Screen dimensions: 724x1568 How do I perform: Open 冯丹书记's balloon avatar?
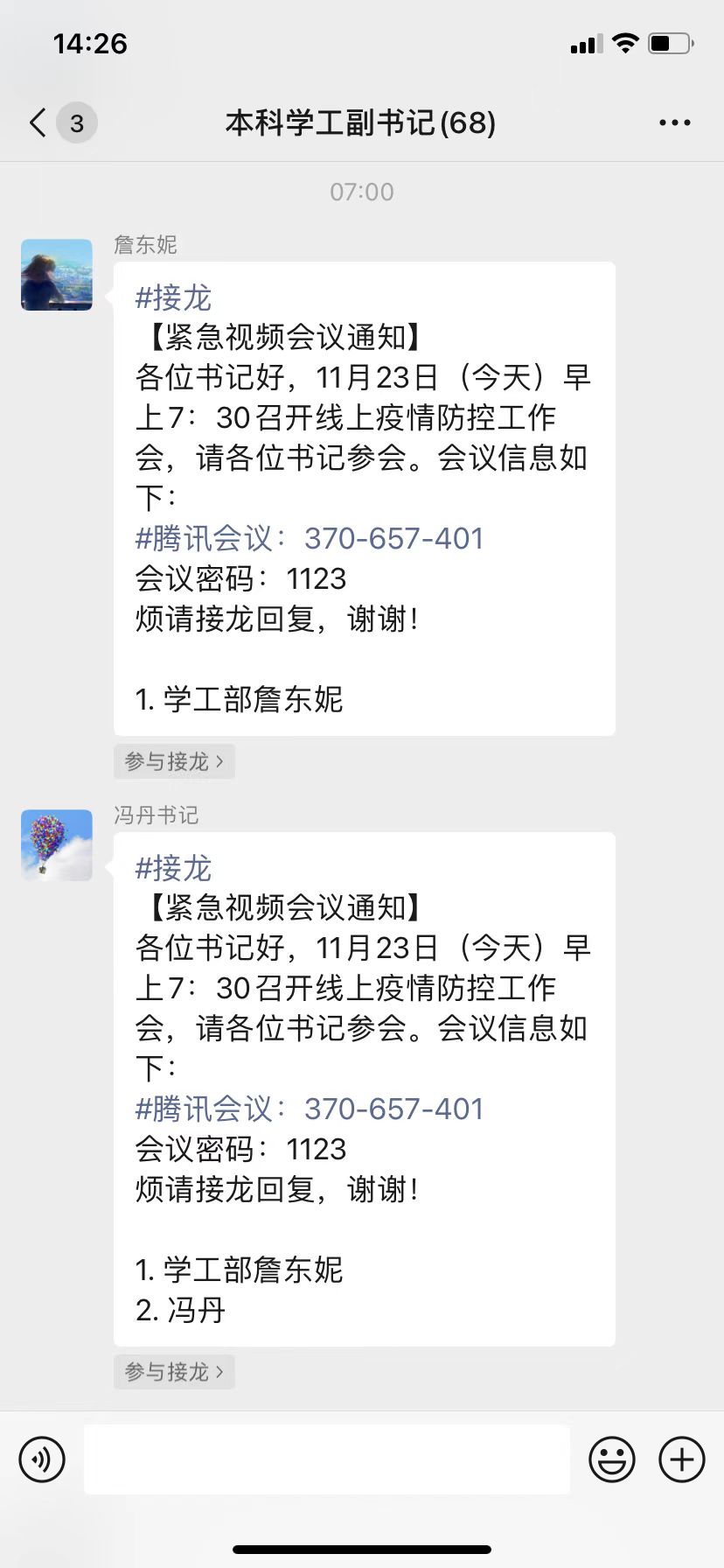tap(57, 845)
